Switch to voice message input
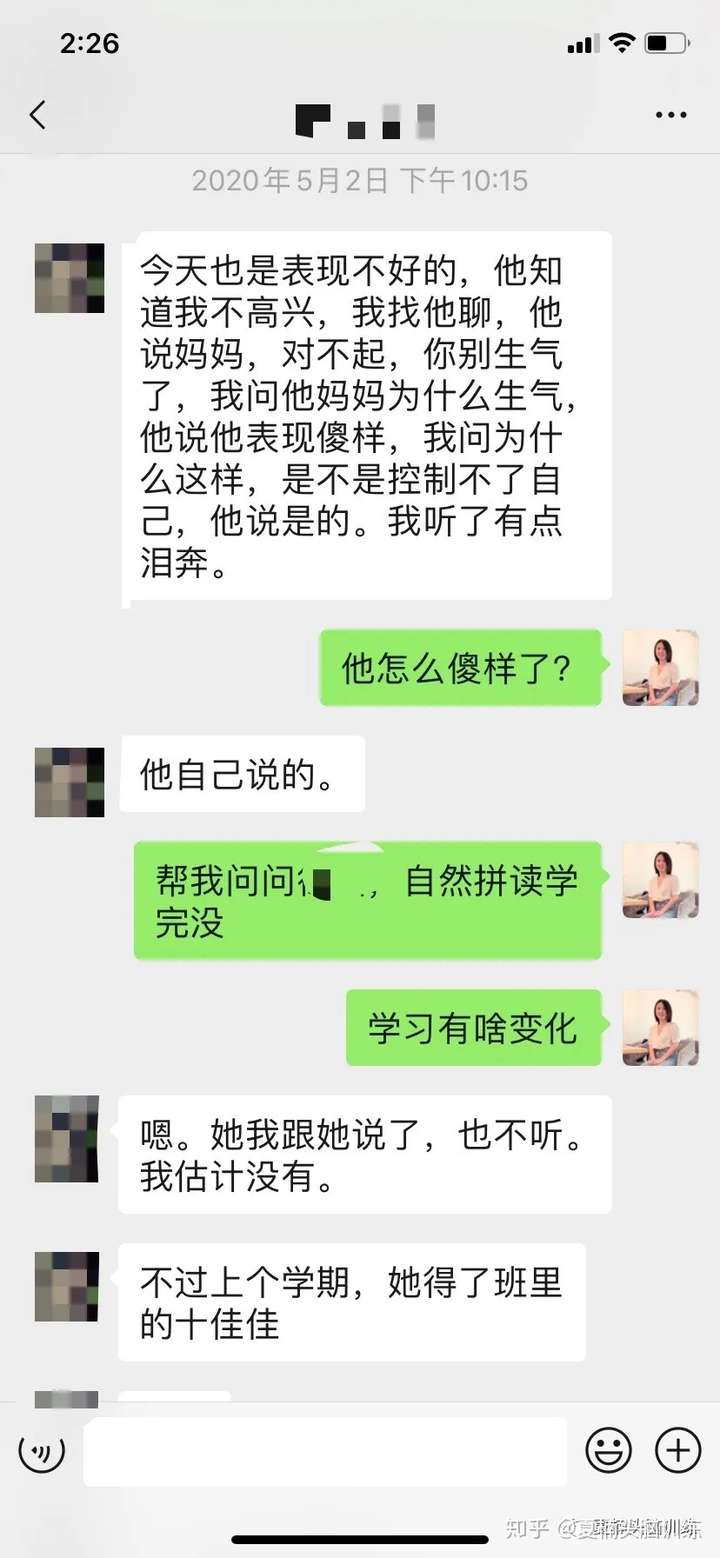The image size is (720, 1558). point(42,1451)
